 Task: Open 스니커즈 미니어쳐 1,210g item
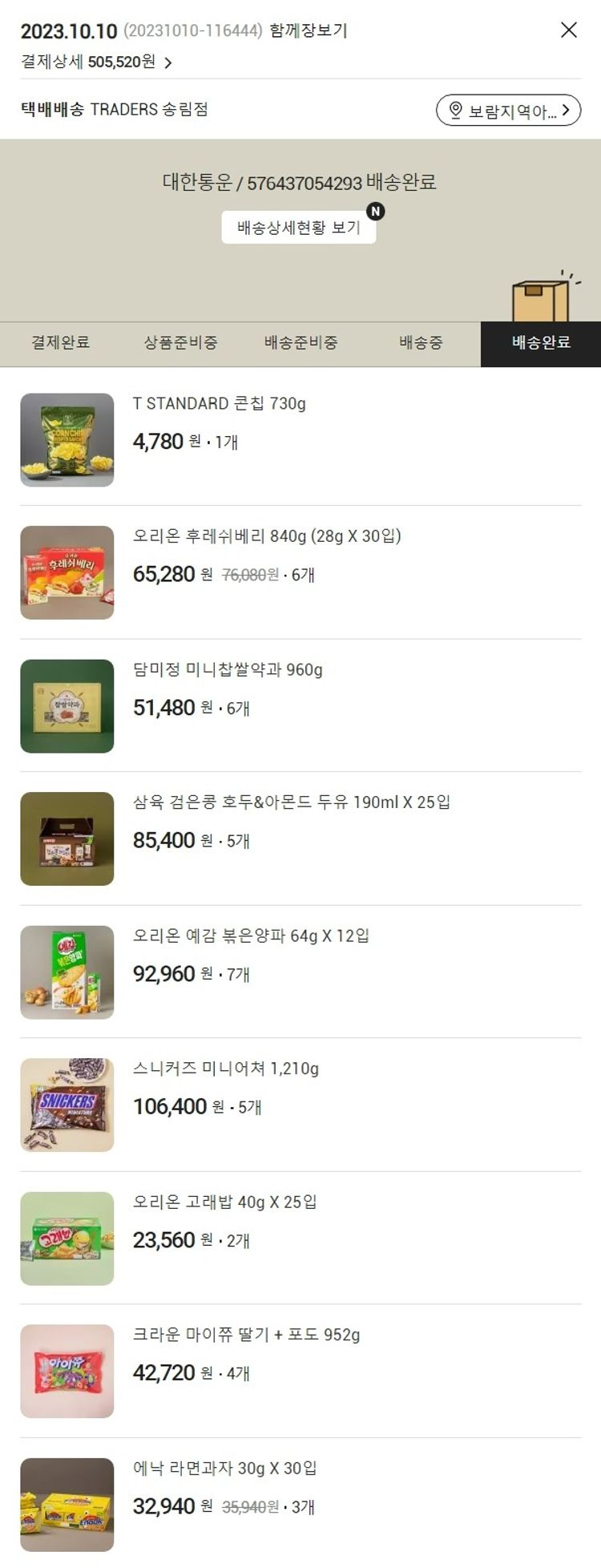226,1069
